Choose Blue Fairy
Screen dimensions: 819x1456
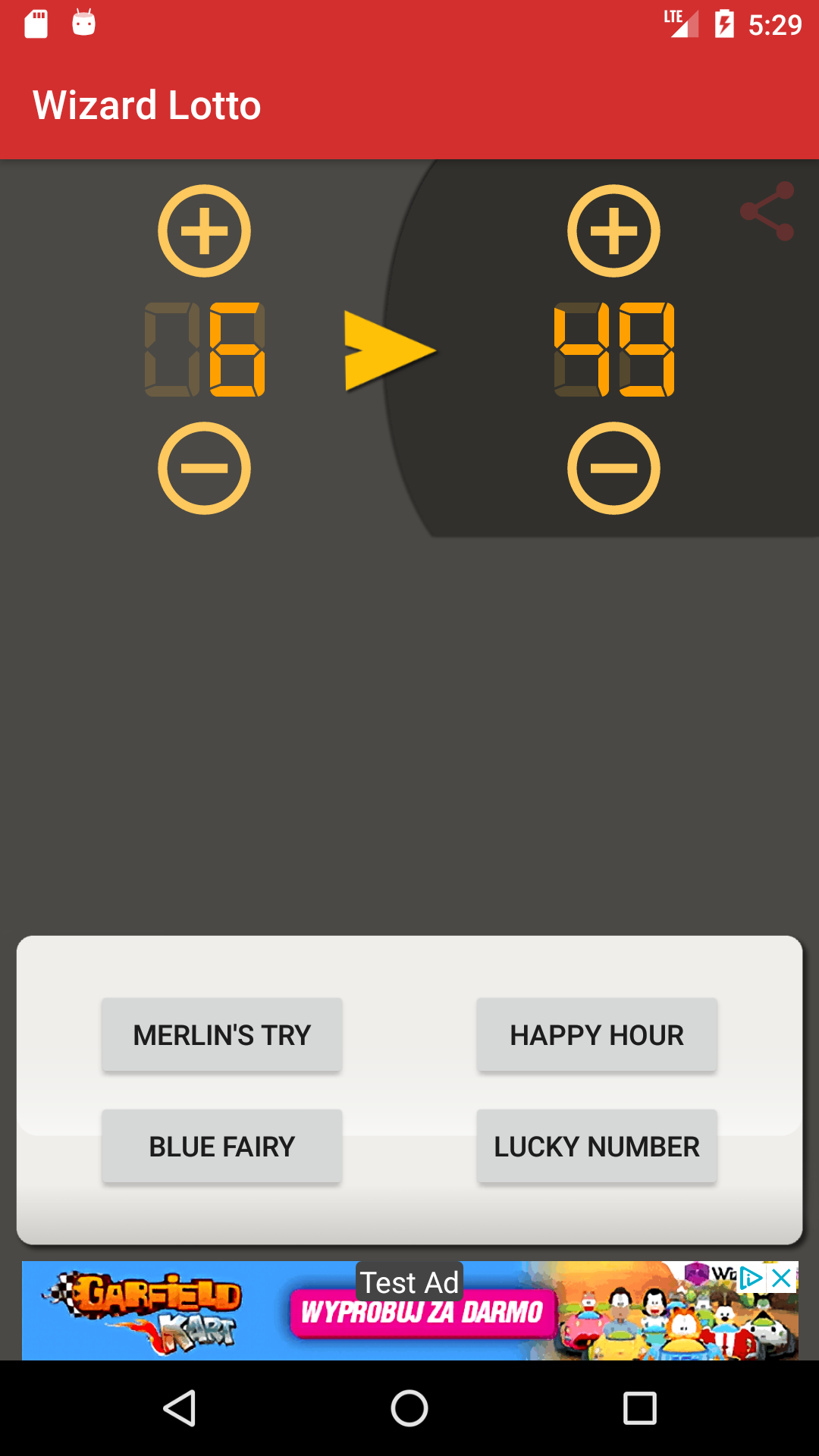[x=222, y=1146]
